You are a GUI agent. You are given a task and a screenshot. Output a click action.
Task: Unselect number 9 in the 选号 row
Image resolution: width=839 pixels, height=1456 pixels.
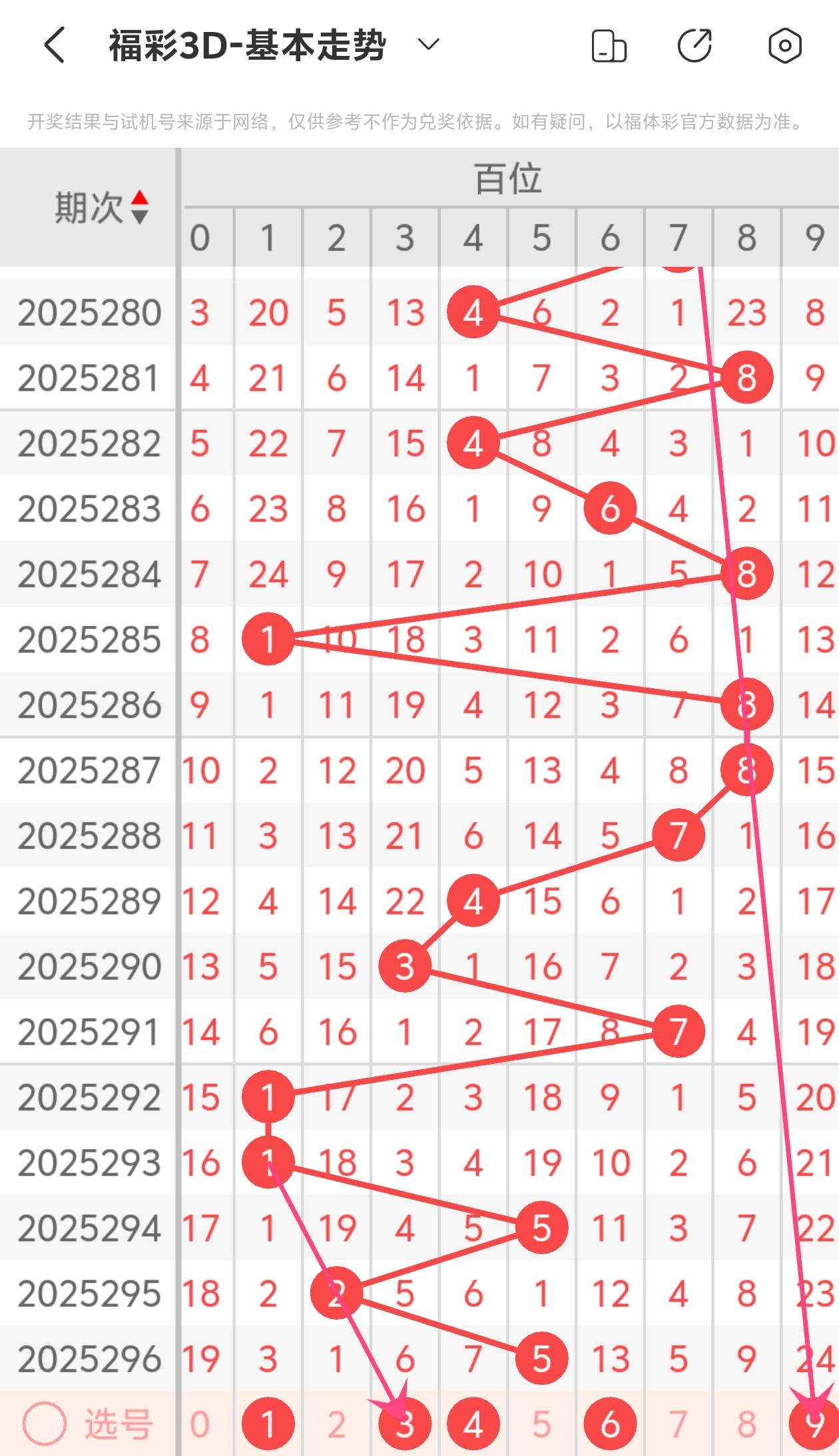point(814,1424)
